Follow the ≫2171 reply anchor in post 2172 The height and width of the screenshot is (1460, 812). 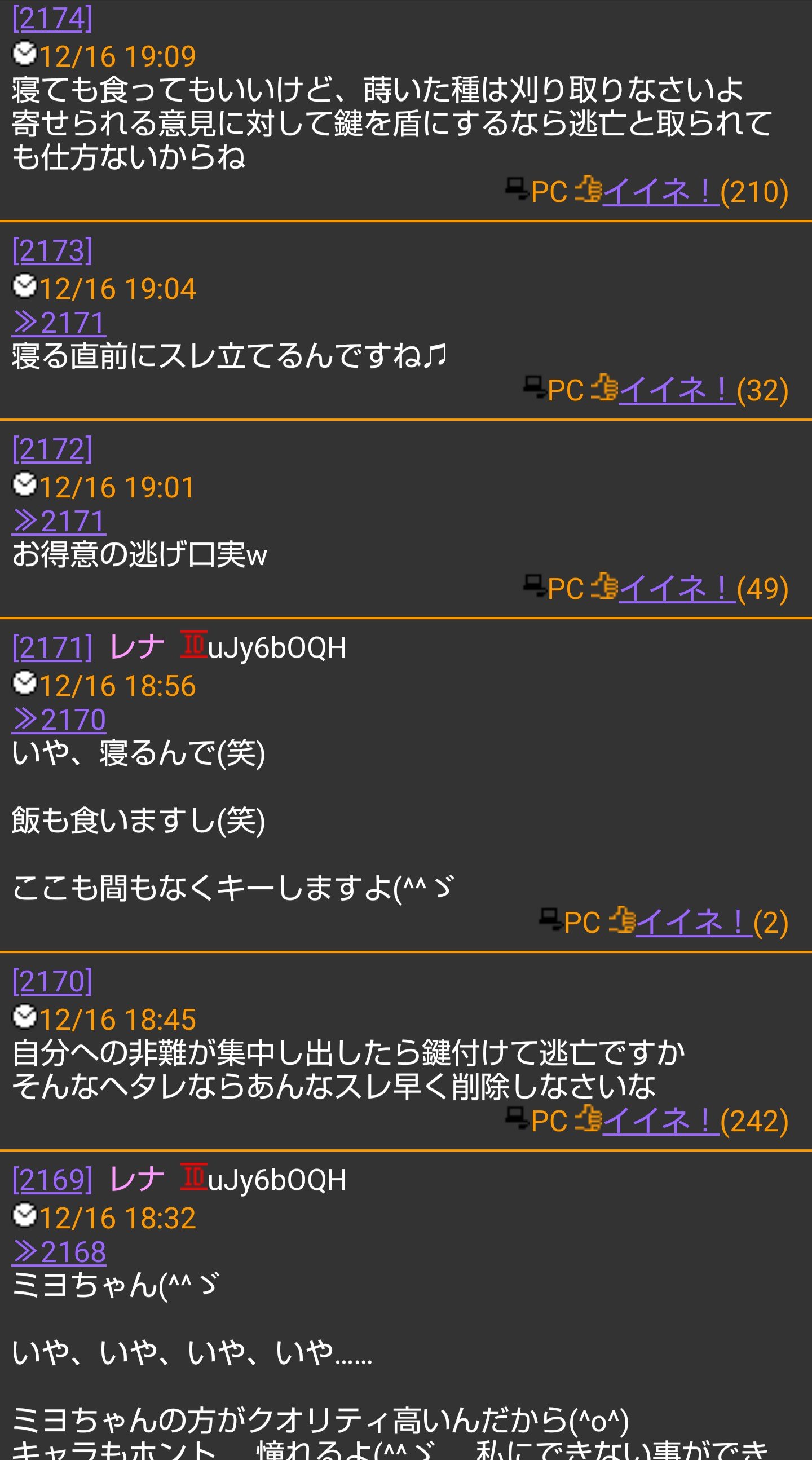pos(59,522)
